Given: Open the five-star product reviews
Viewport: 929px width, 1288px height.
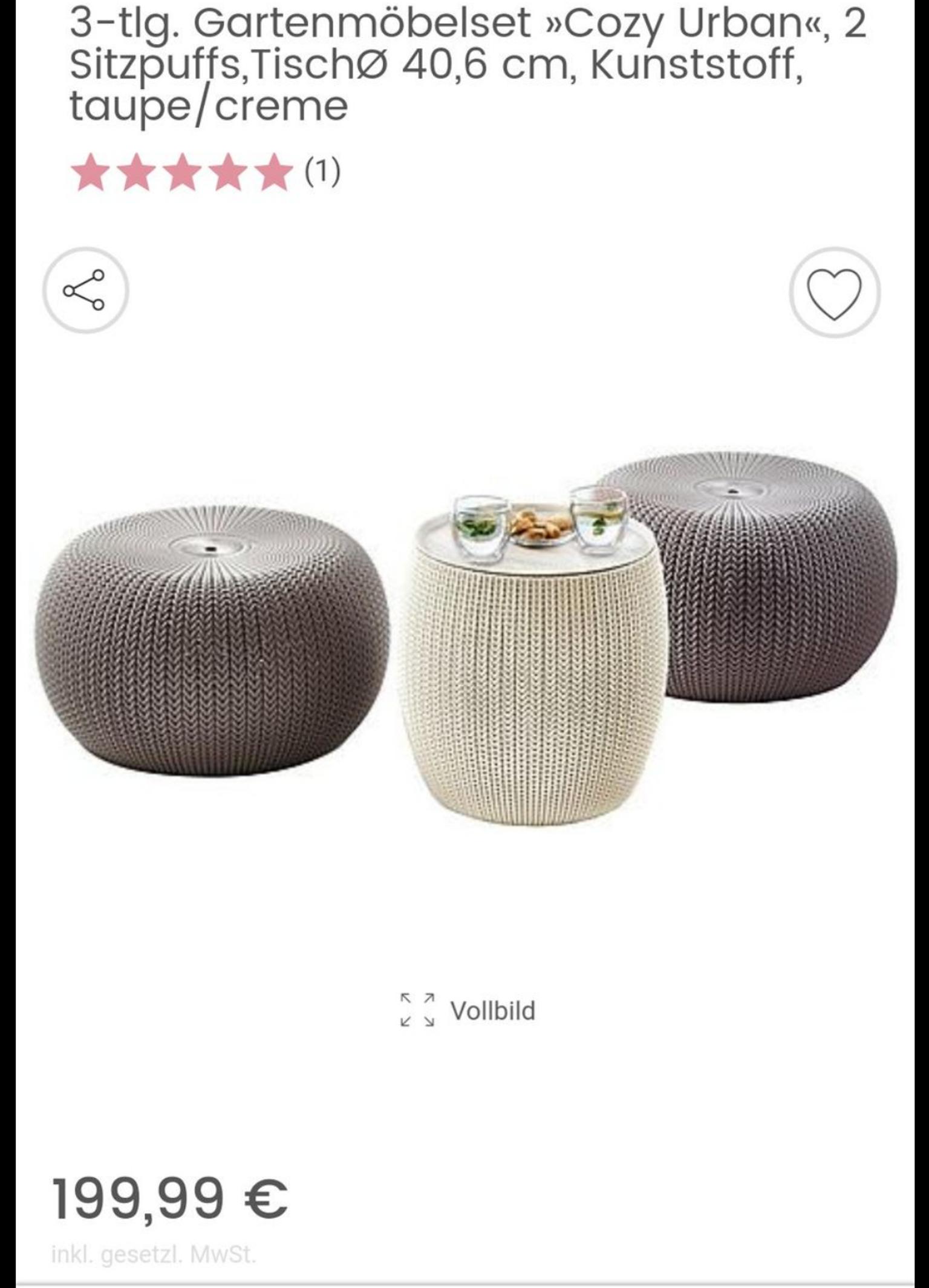Looking at the screenshot, I should point(206,172).
